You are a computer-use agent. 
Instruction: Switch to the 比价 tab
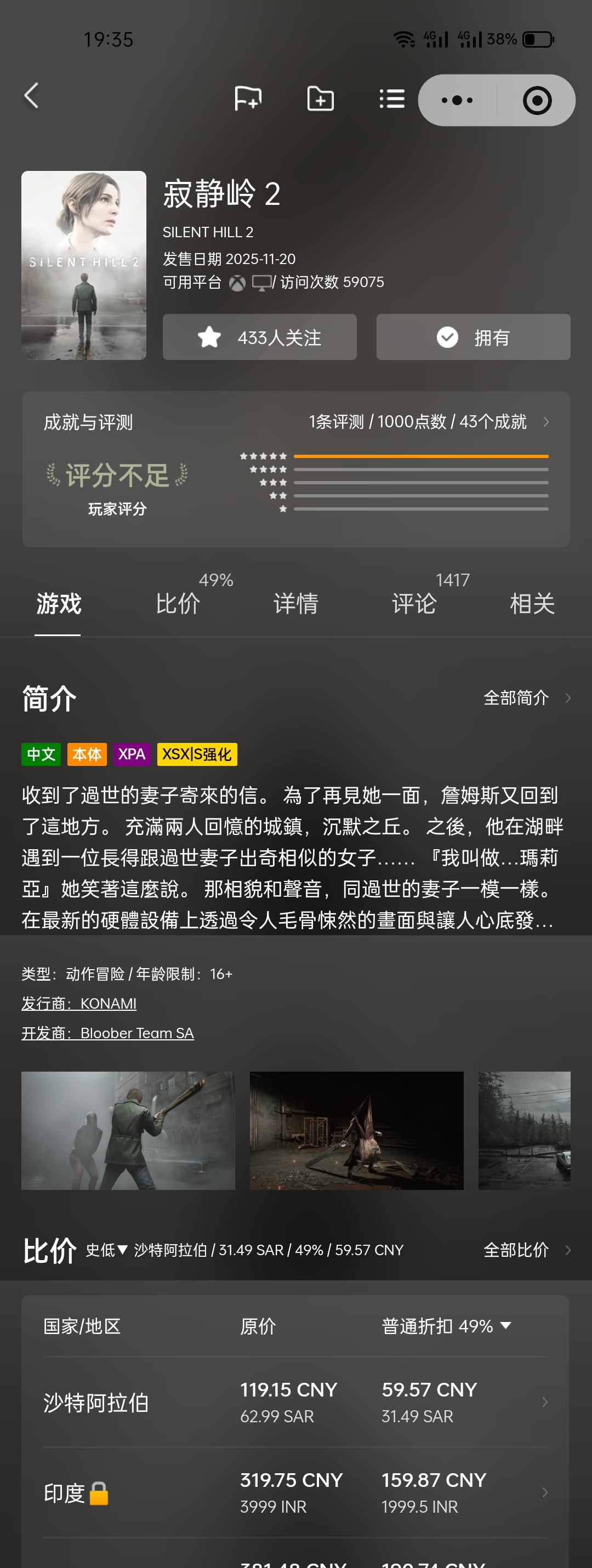(x=177, y=604)
